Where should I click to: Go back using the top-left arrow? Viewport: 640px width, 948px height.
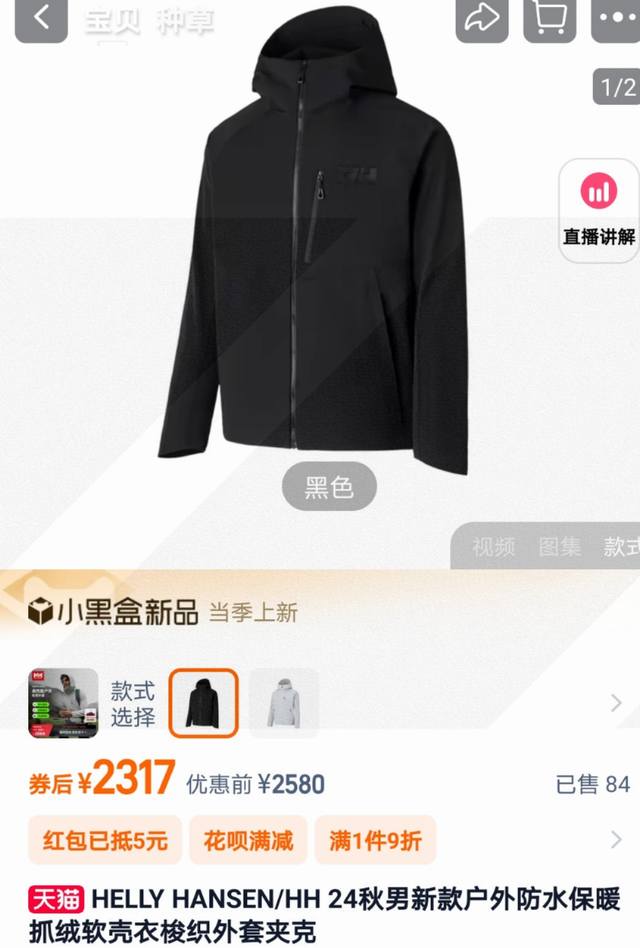pos(41,17)
